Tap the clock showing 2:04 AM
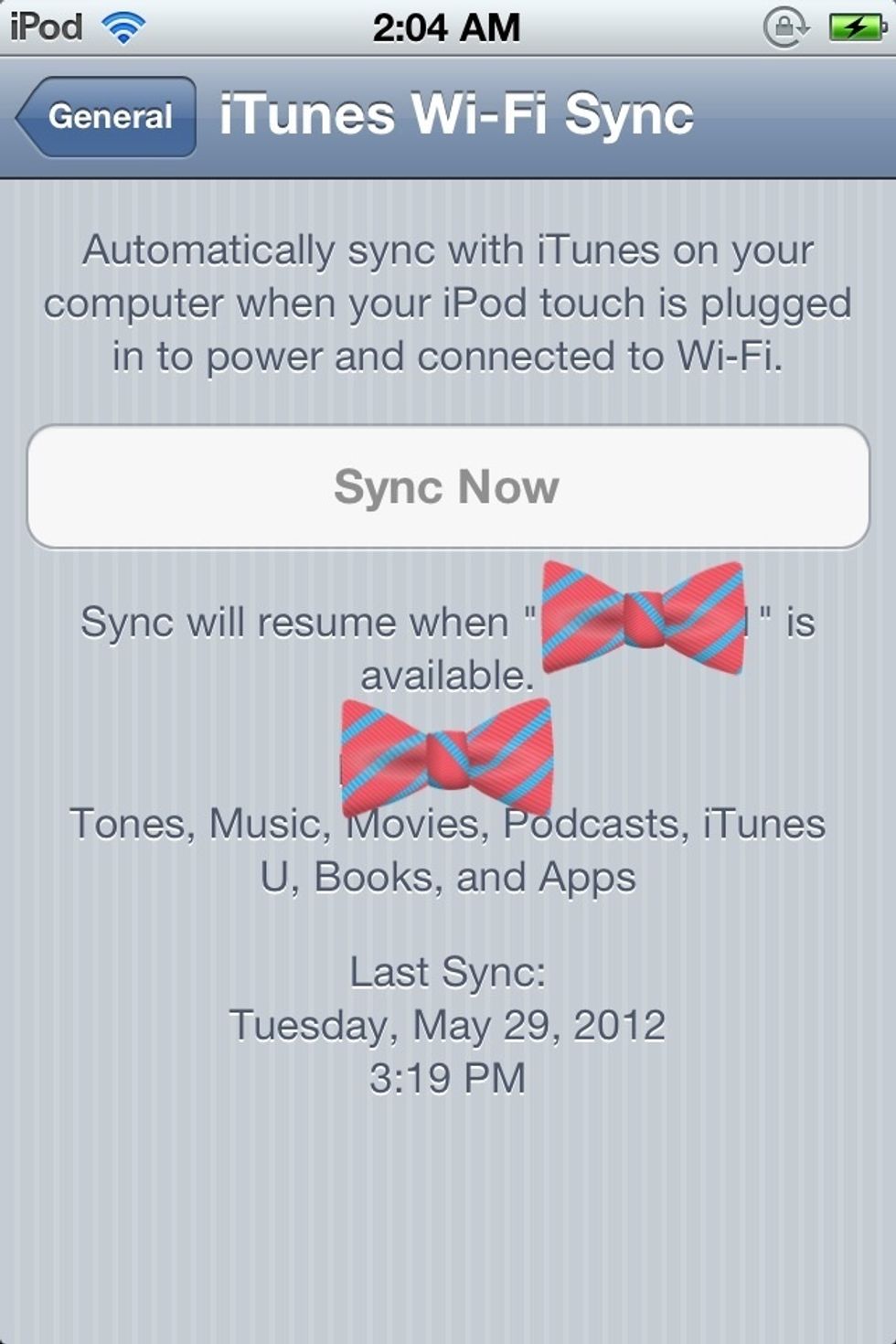 click(x=448, y=26)
